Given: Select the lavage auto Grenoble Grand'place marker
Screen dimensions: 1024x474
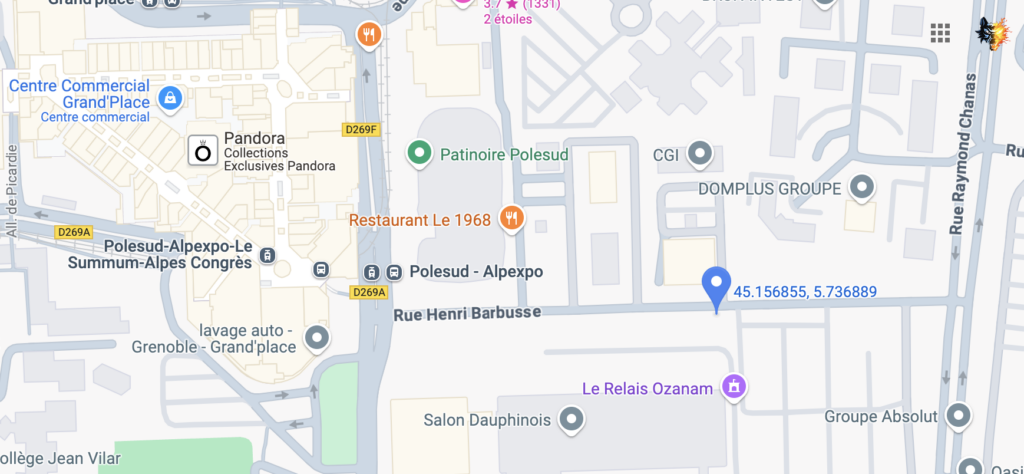Looking at the screenshot, I should (x=317, y=338).
